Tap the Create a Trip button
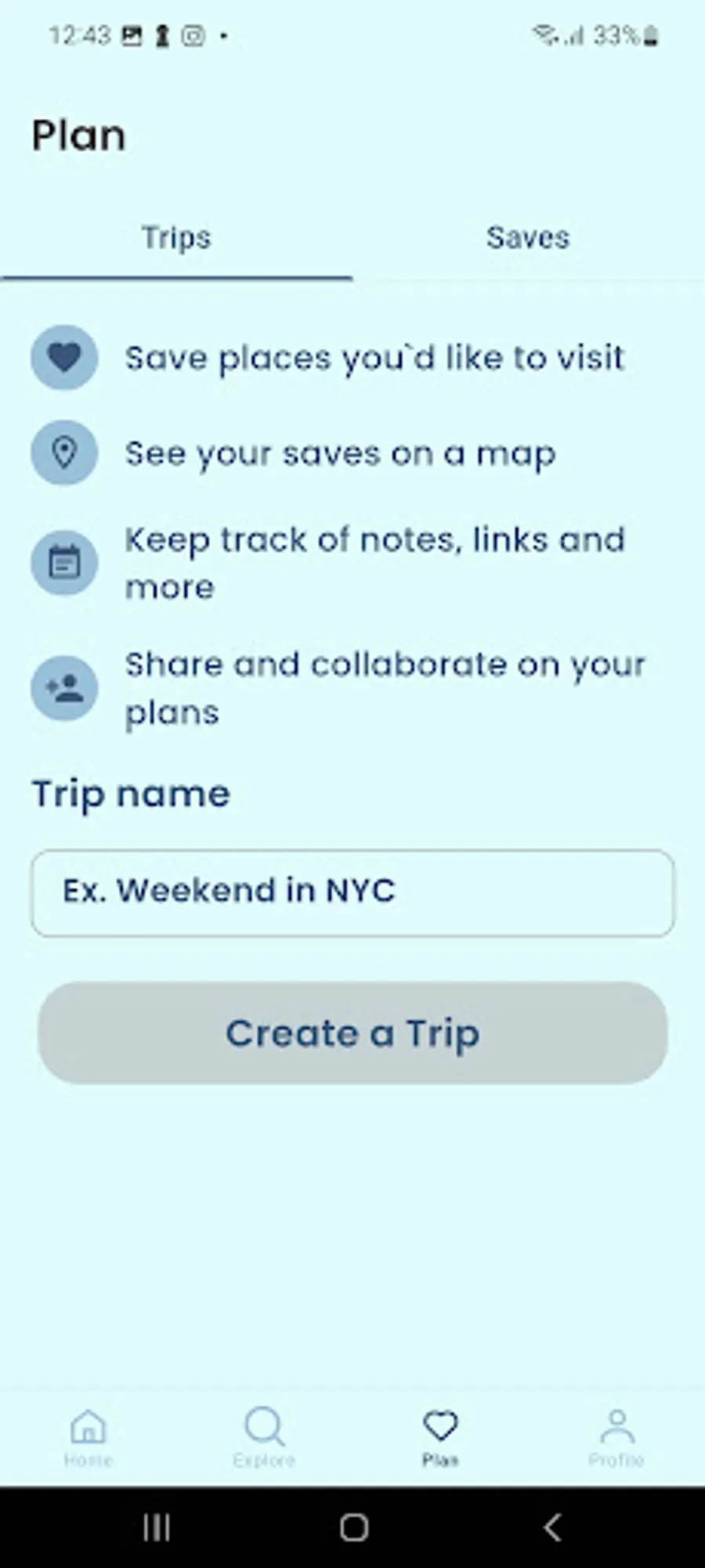The width and height of the screenshot is (705, 1568). click(x=352, y=1033)
